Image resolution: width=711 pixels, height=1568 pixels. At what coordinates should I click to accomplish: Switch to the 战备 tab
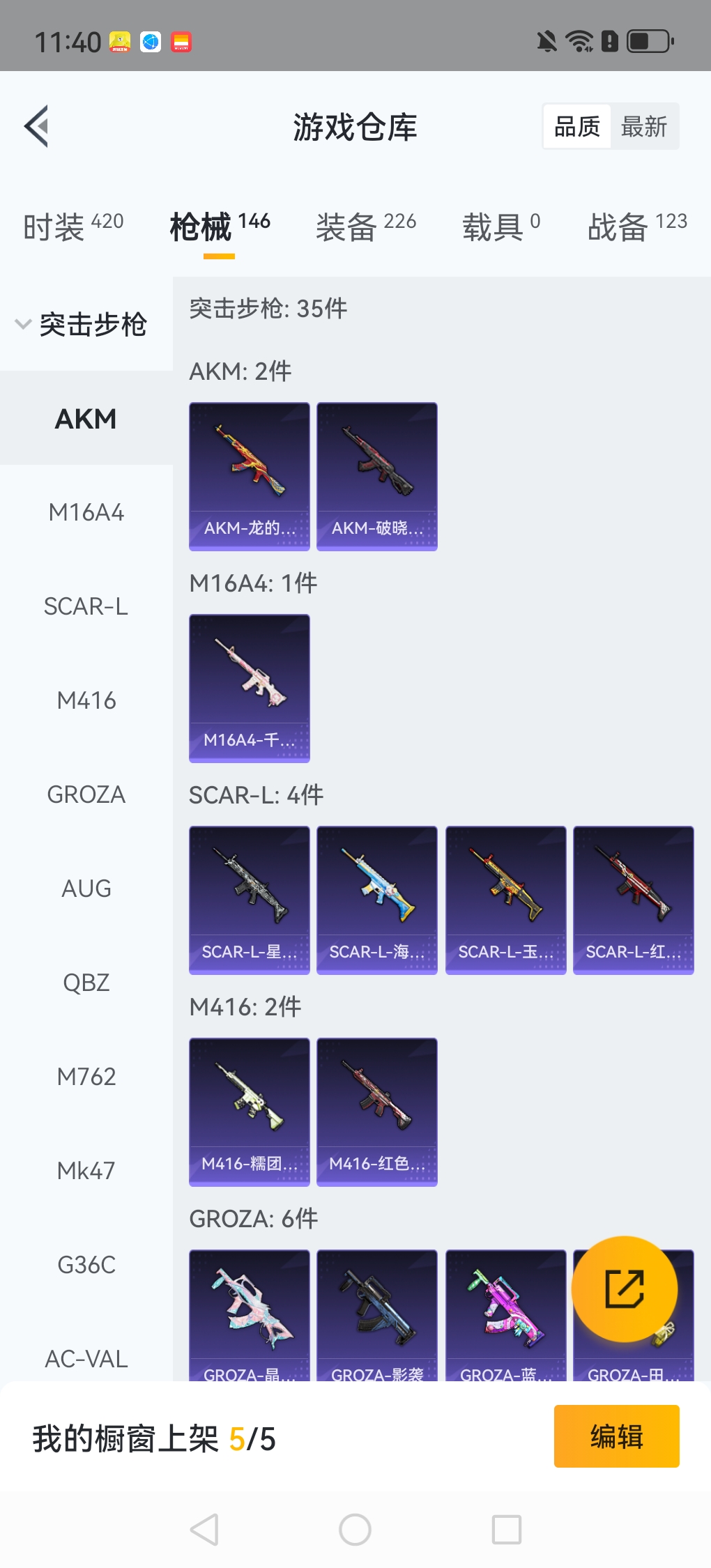(x=637, y=226)
